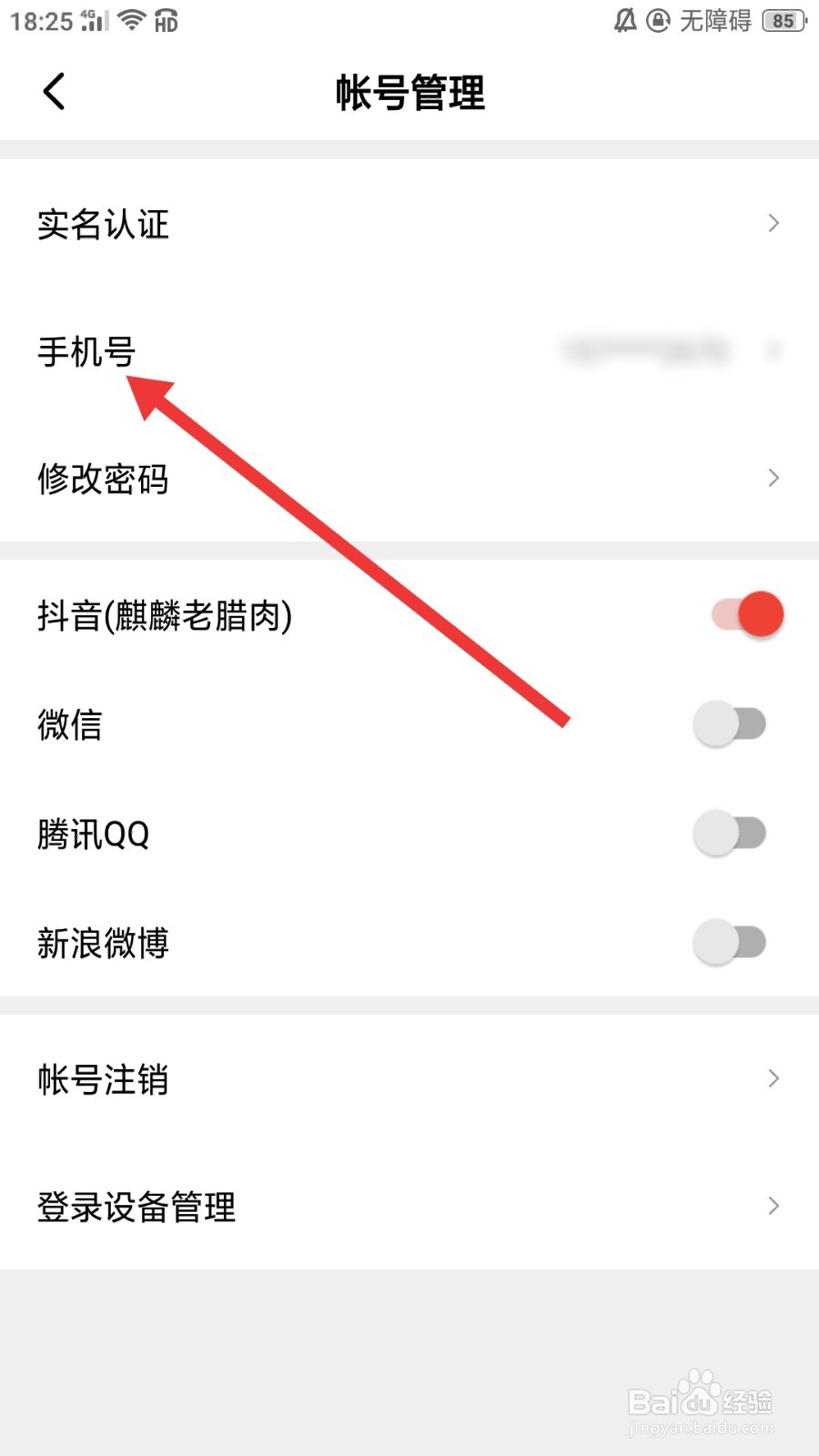Enable Sina Weibo account binding

tap(731, 942)
